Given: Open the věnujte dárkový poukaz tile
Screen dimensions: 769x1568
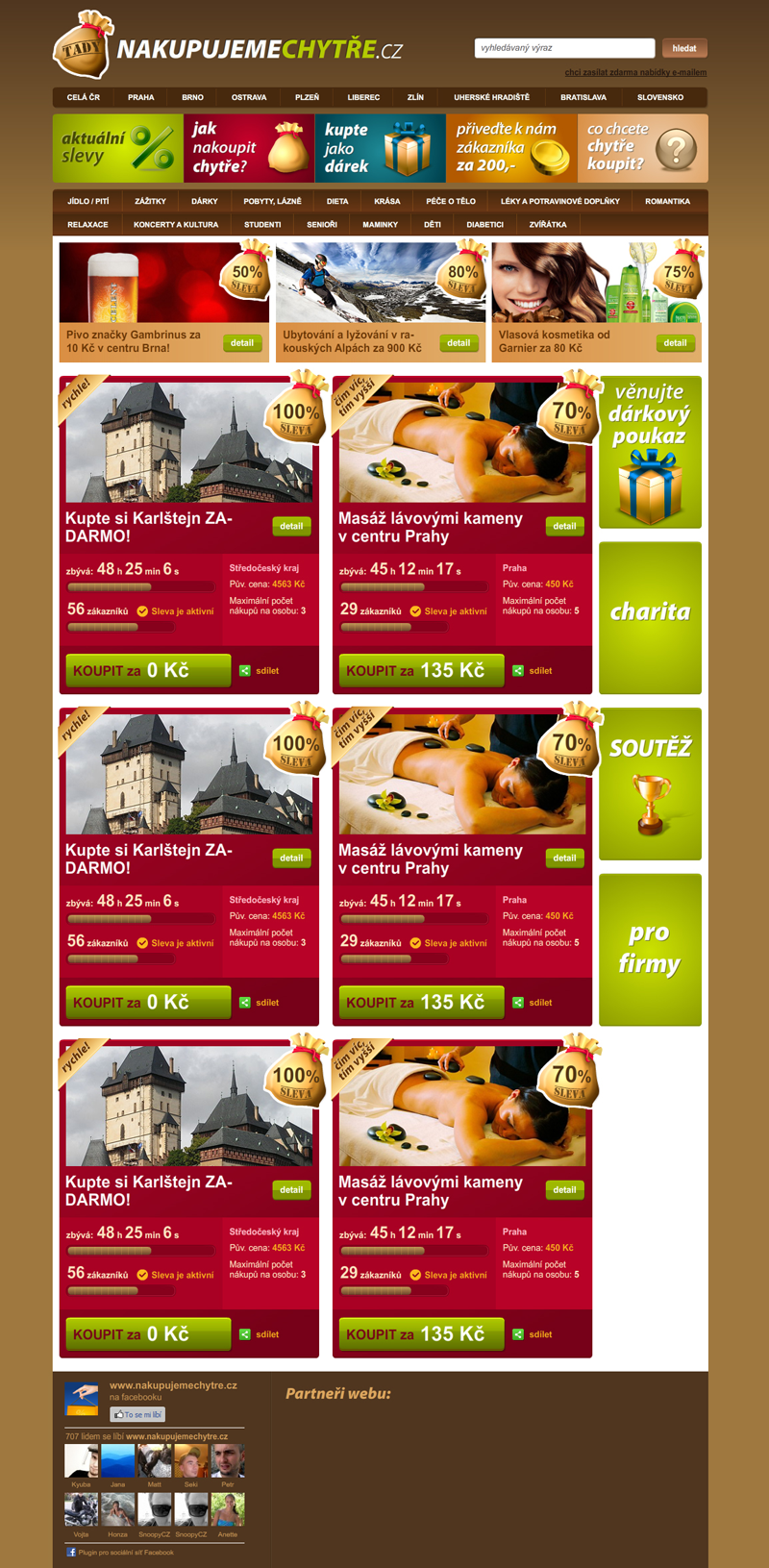Looking at the screenshot, I should coord(650,452).
